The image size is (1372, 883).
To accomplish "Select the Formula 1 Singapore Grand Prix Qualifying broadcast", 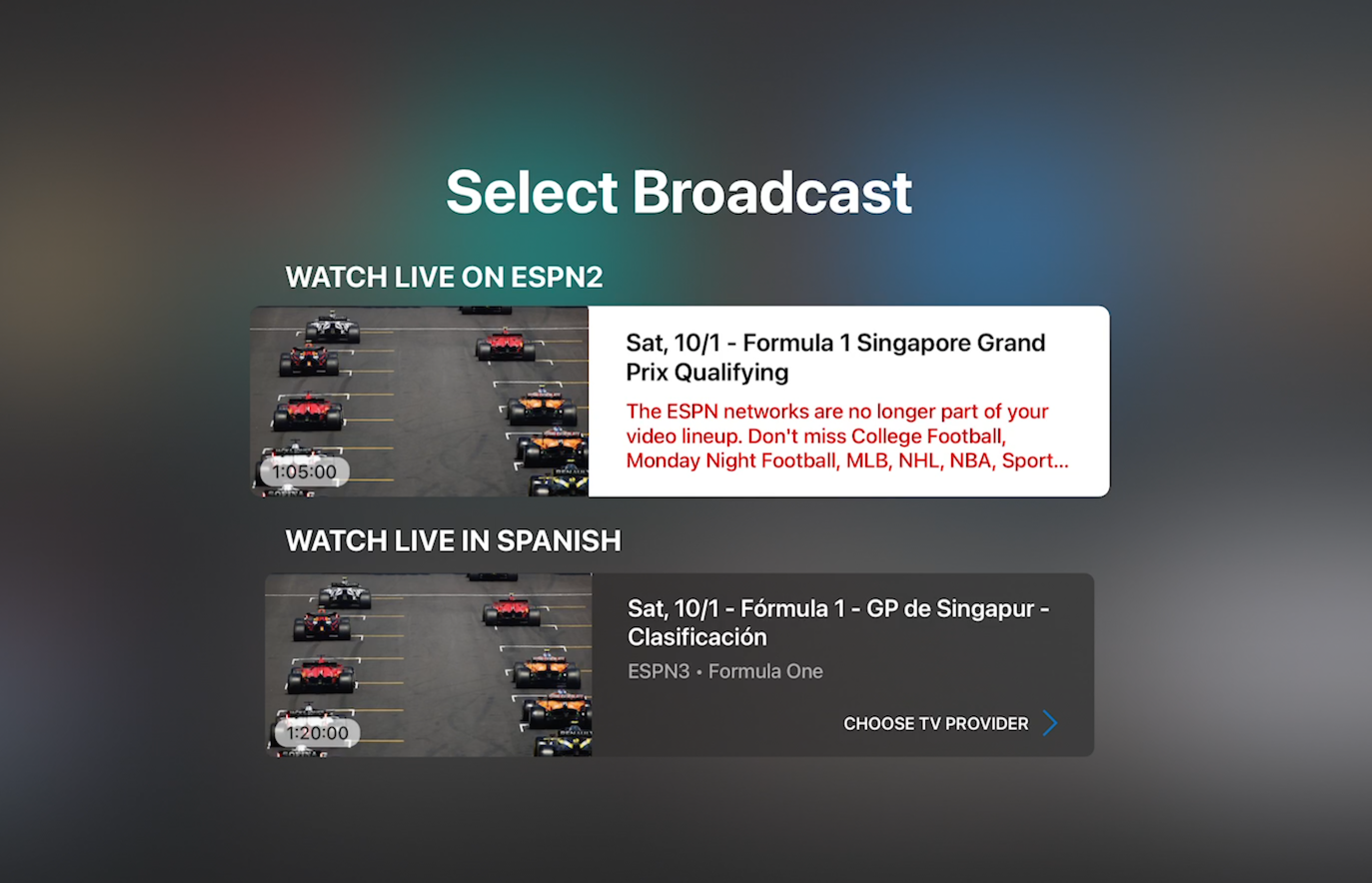I will coord(680,401).
